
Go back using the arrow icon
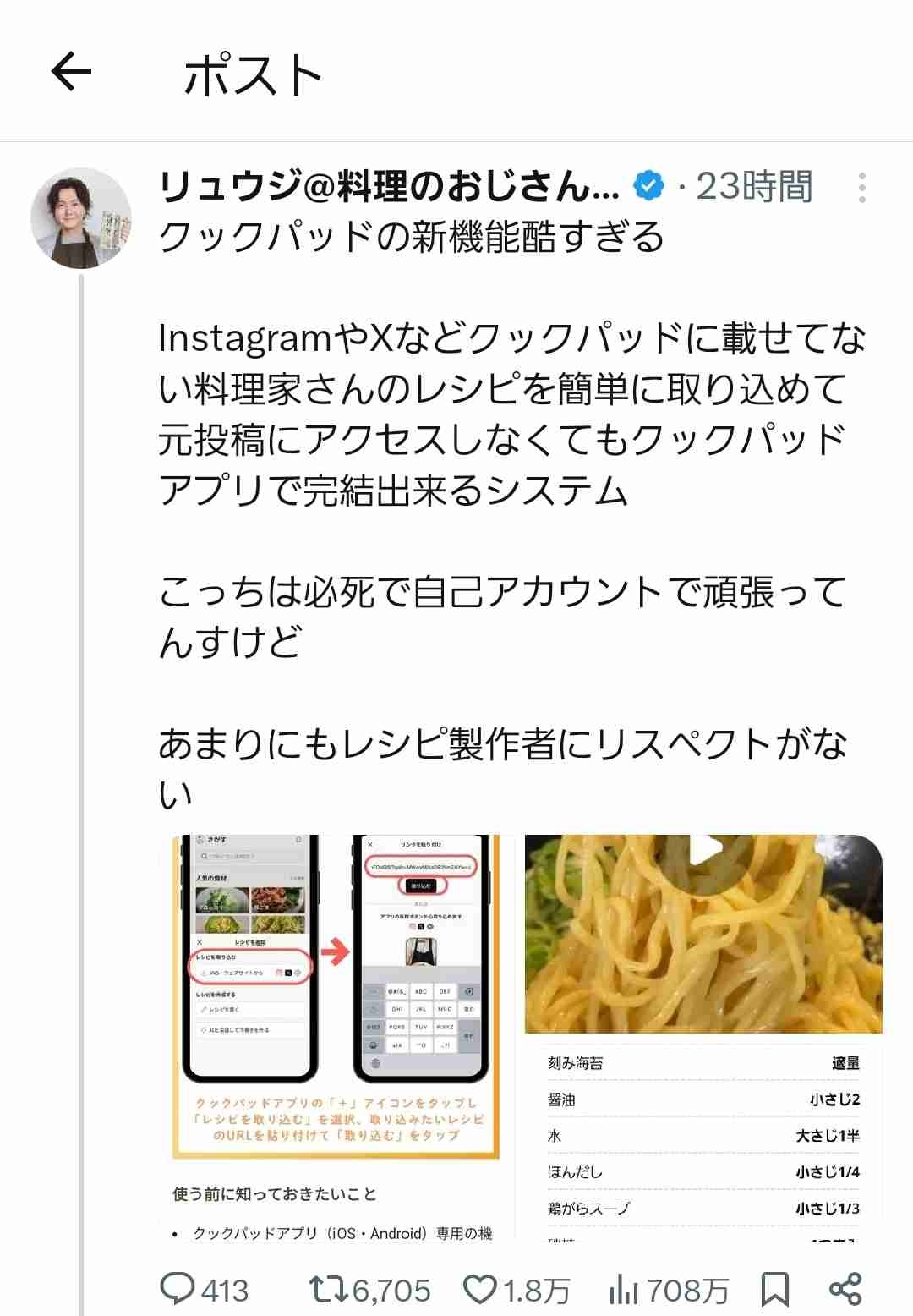71,72
